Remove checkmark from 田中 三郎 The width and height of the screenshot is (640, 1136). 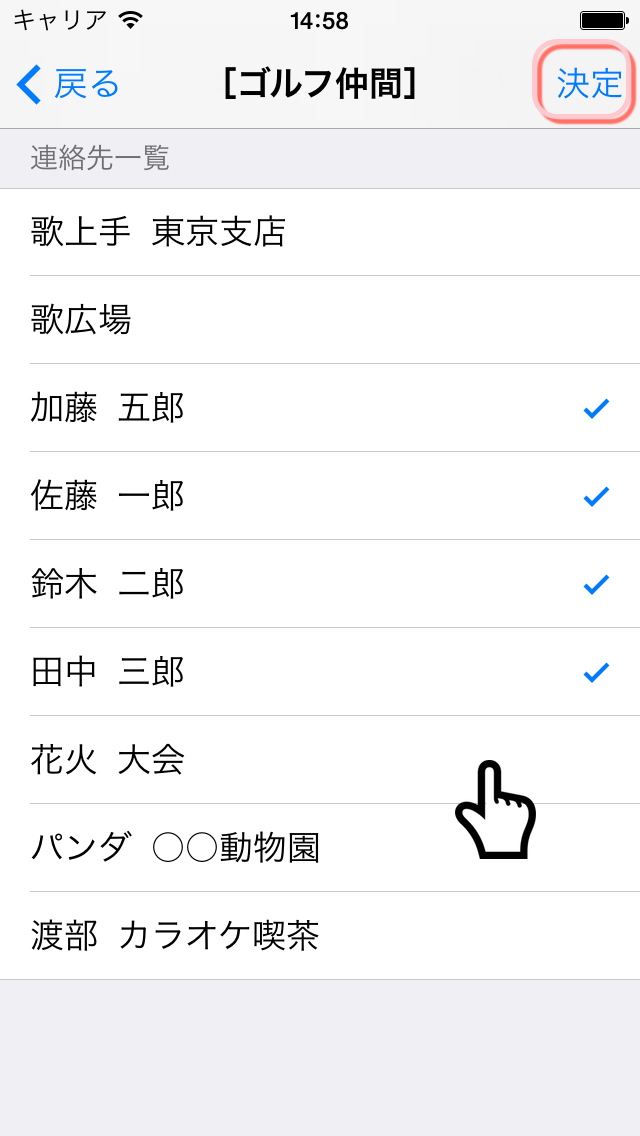(320, 672)
